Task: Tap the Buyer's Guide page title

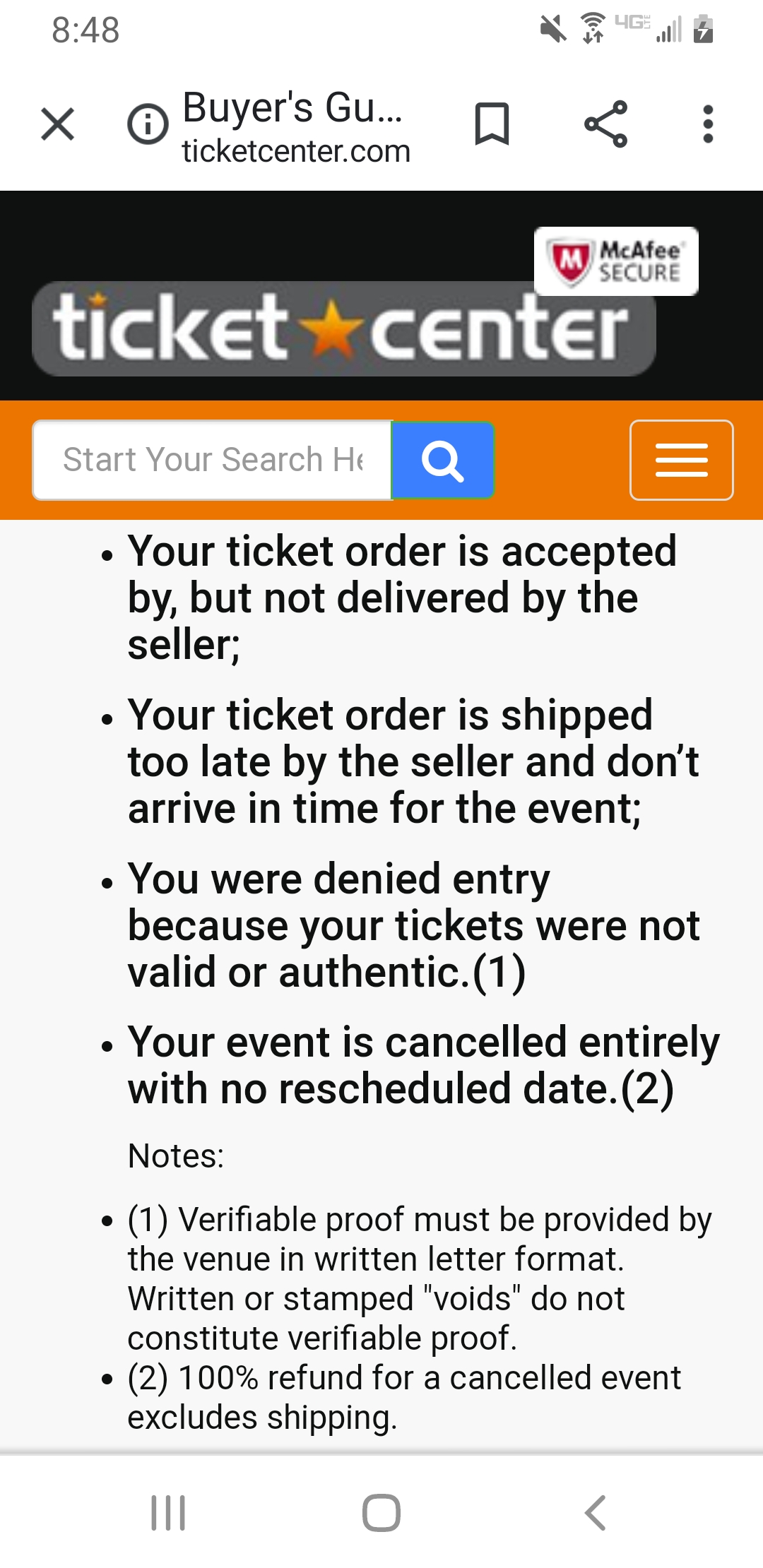Action: [x=292, y=109]
